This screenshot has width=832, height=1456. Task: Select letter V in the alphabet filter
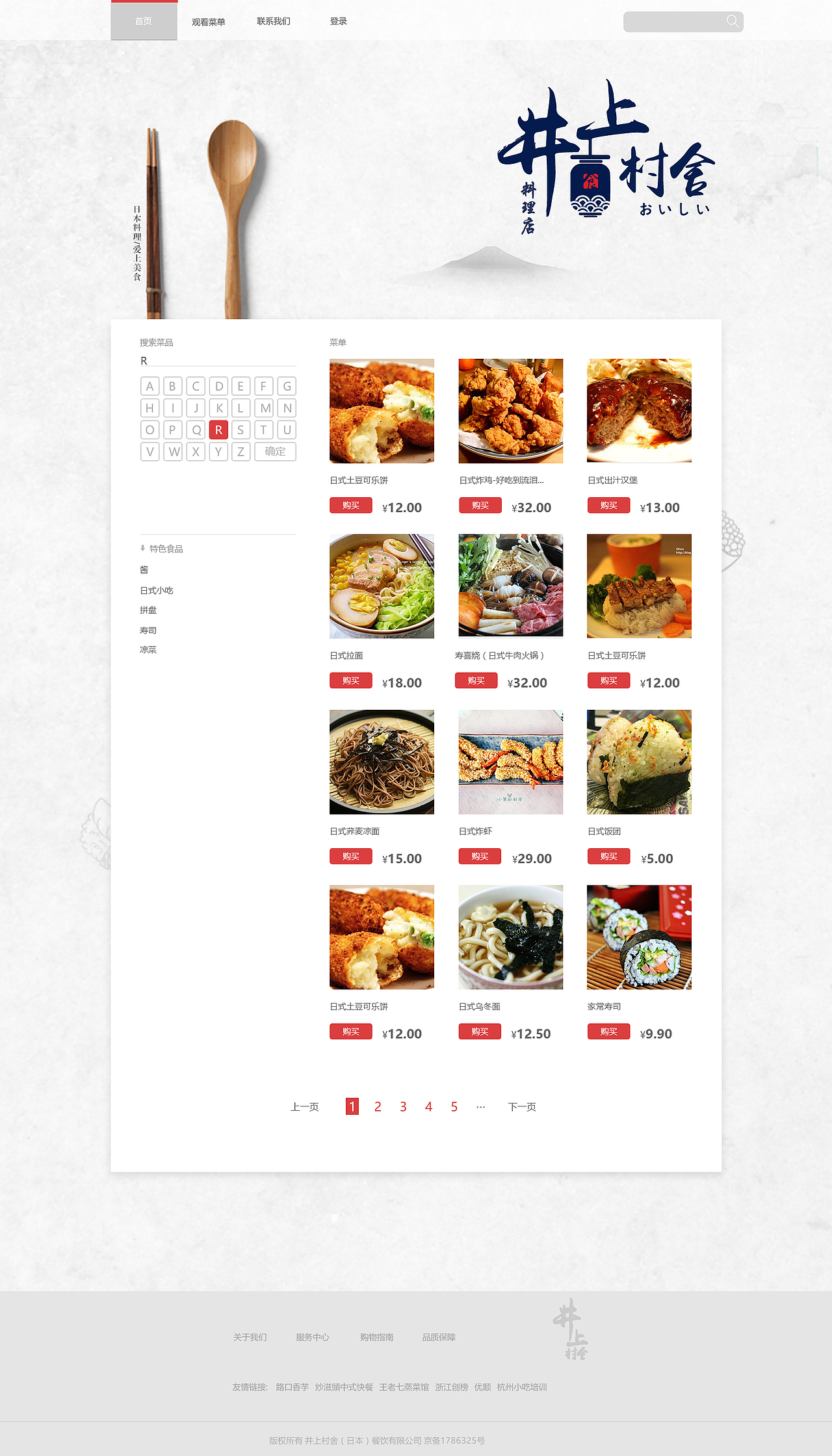pos(149,451)
